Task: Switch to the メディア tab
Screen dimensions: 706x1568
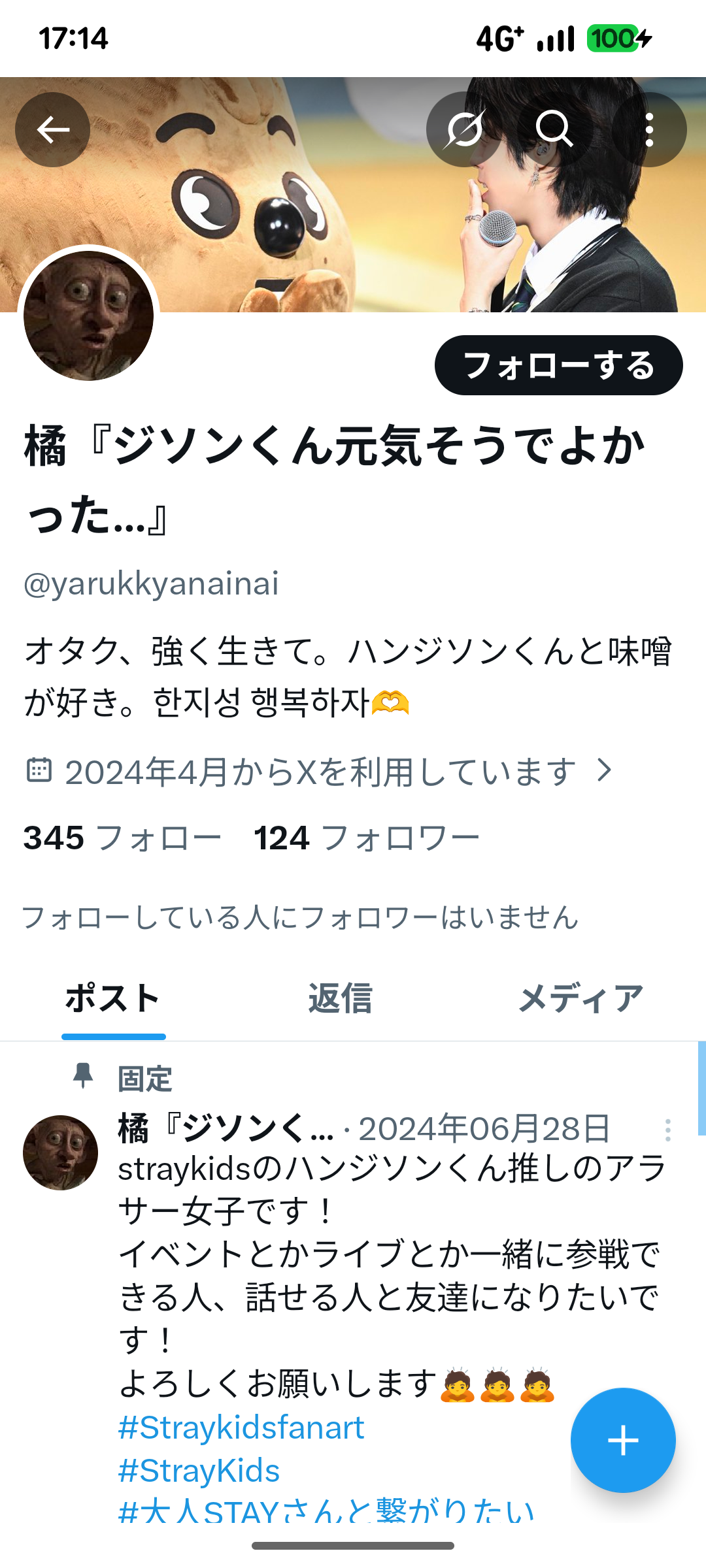Action: point(580,999)
